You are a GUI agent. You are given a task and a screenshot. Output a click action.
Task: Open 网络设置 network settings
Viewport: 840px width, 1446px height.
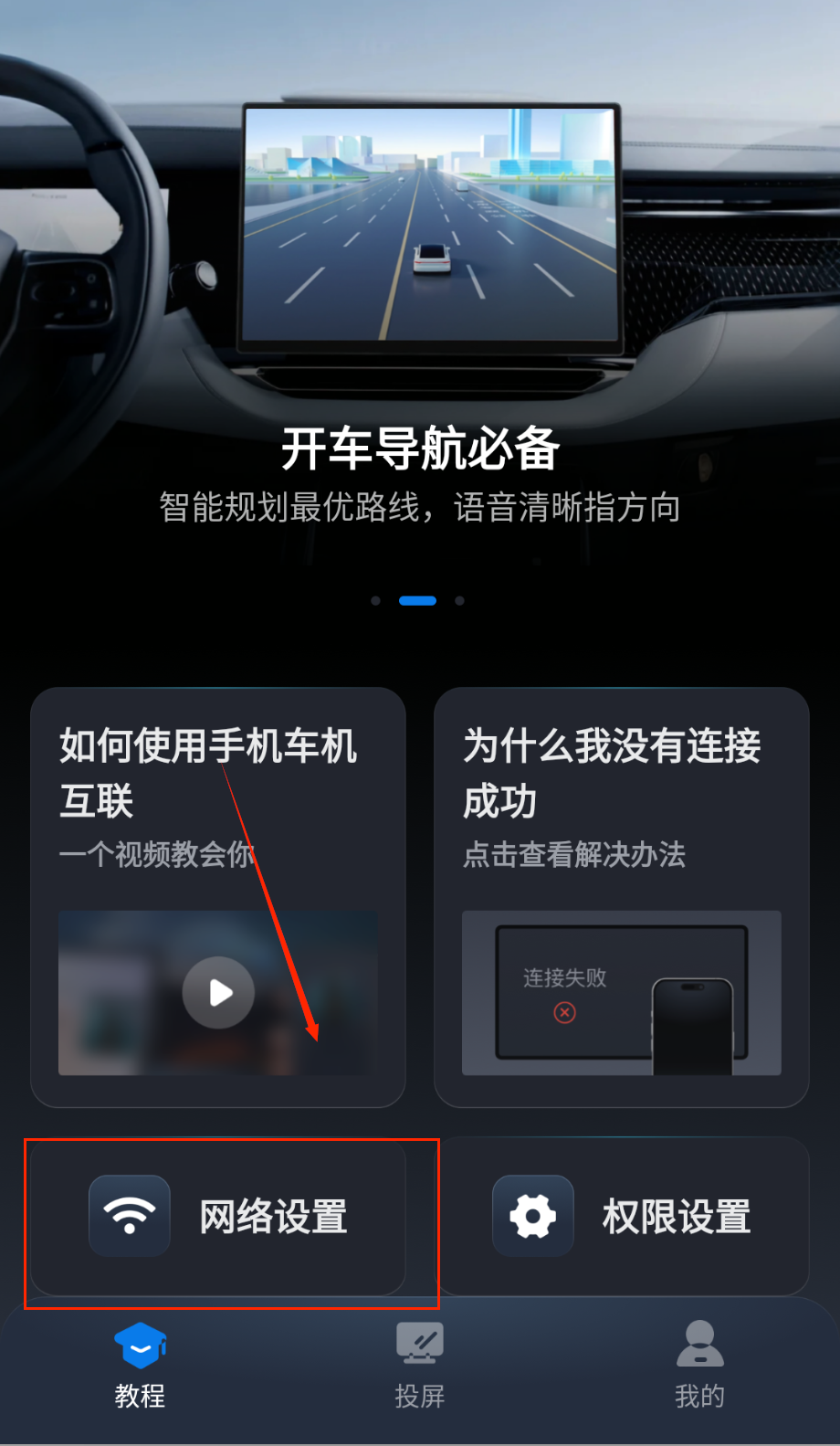219,1217
